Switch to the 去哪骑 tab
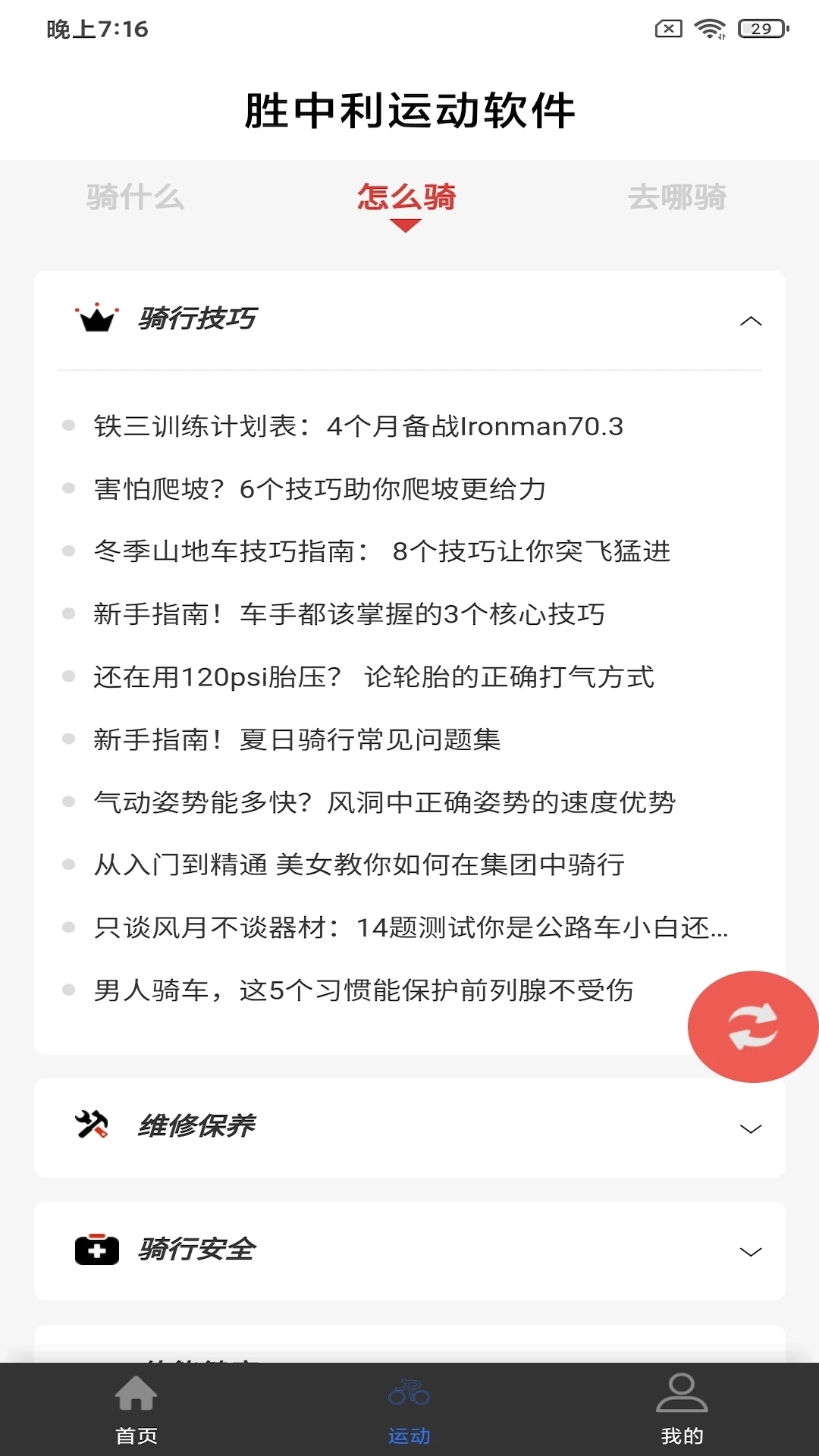819x1456 pixels. [x=680, y=198]
